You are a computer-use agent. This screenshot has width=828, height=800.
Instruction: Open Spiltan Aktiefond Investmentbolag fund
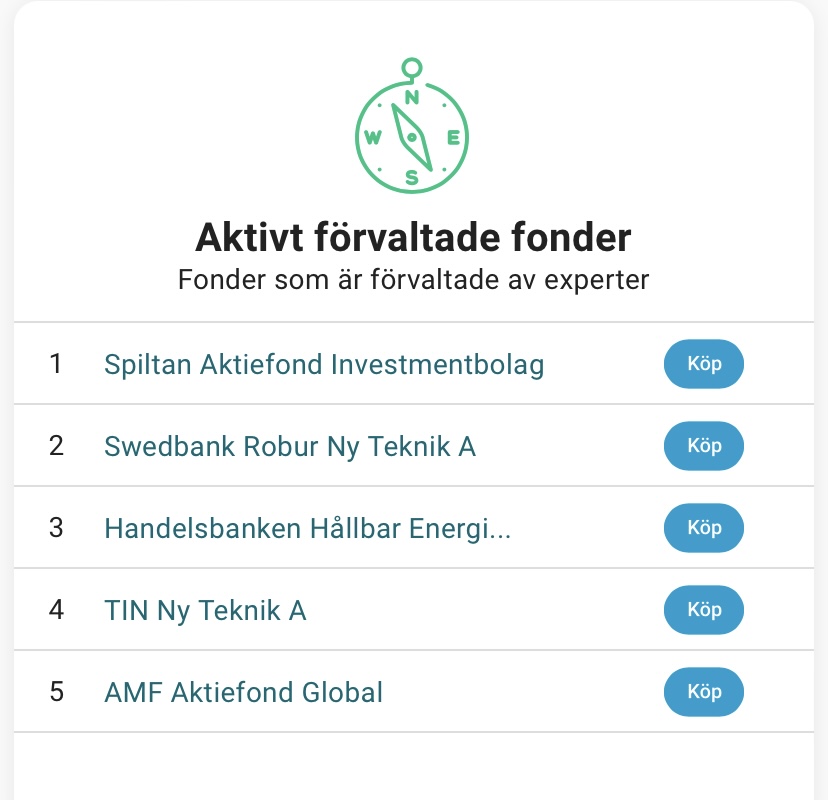(324, 364)
